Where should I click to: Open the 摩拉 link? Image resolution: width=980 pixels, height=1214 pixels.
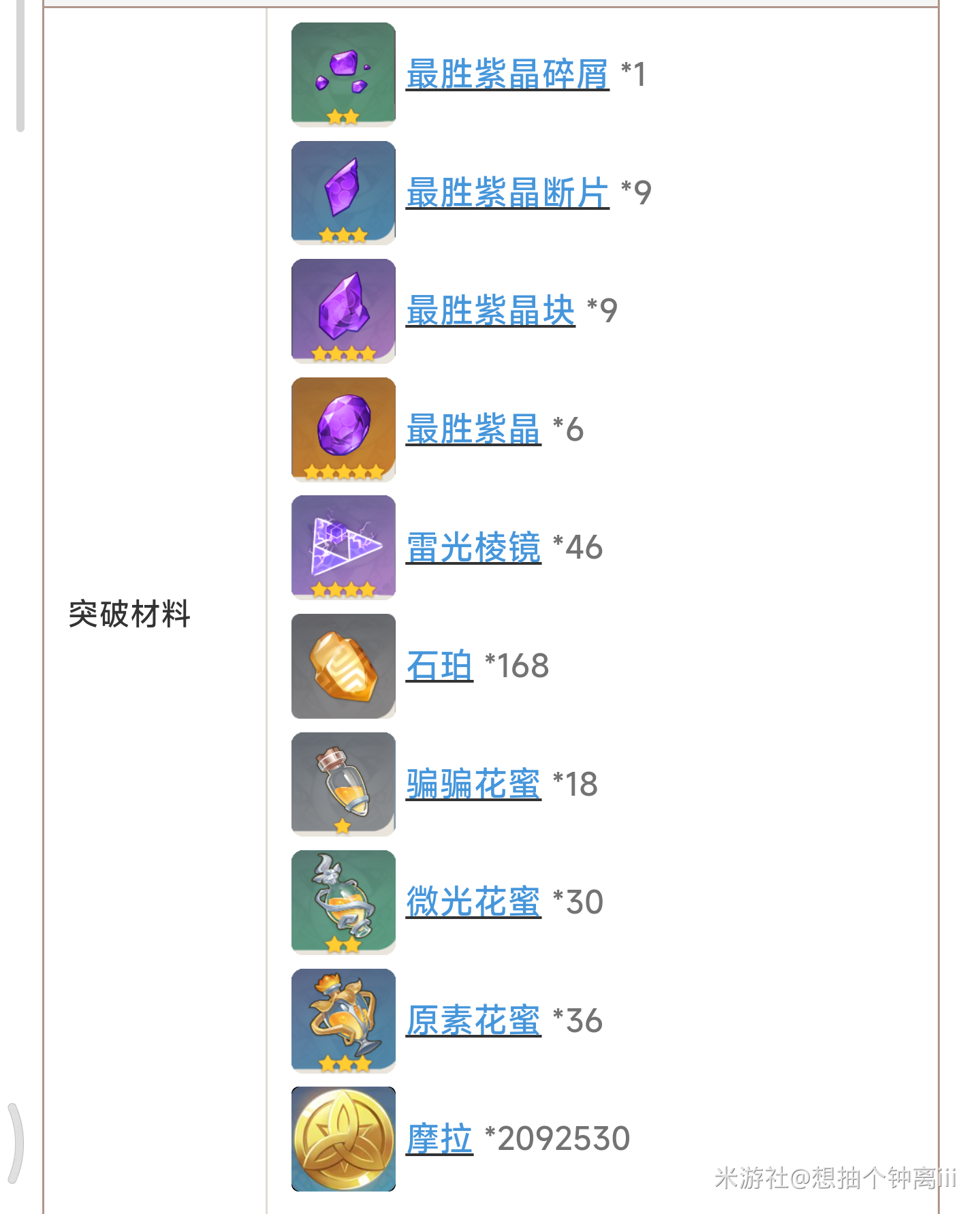coord(439,1138)
